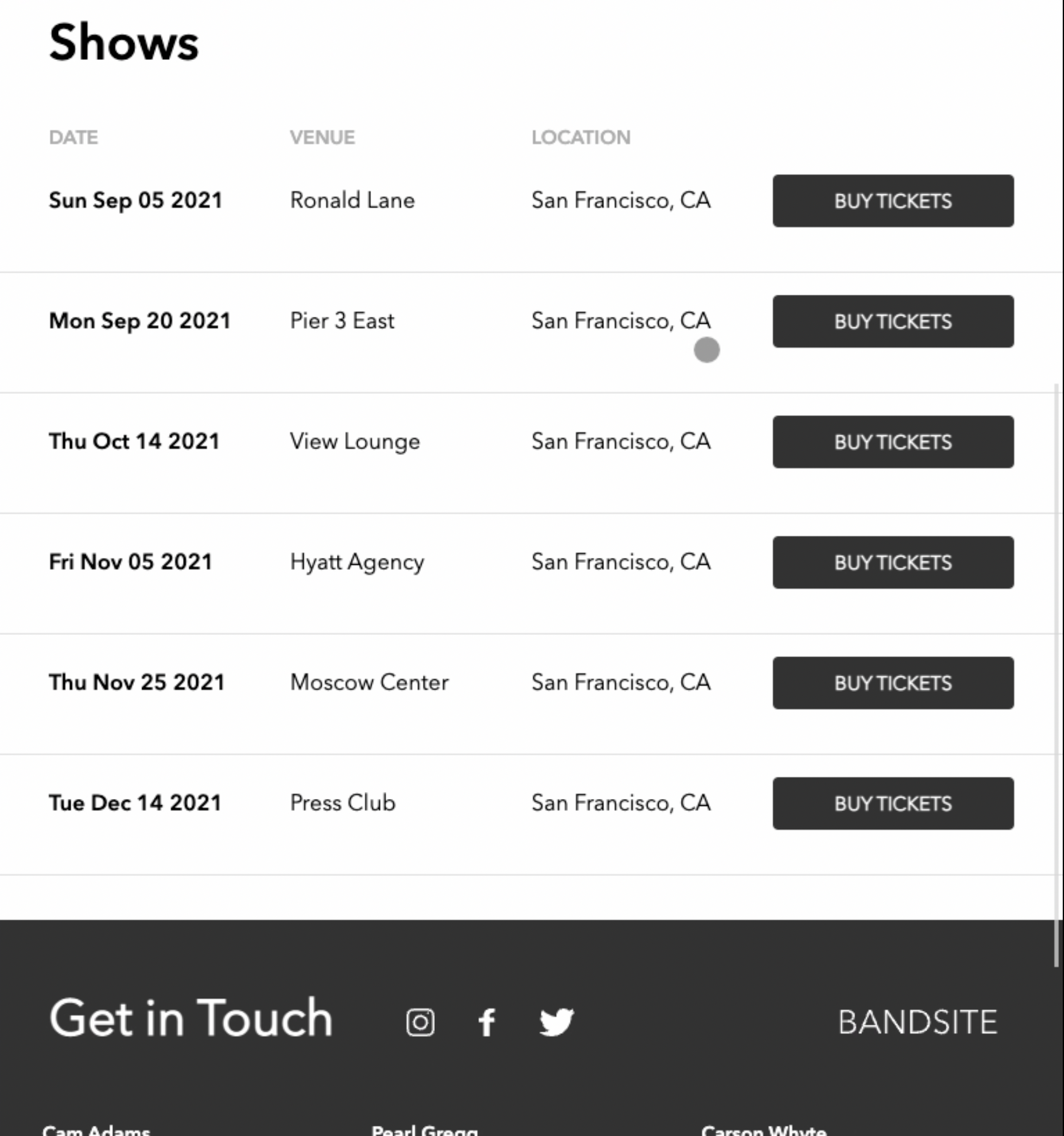Purchase tickets for Moscow Center show
This screenshot has height=1136, width=1064.
[x=893, y=683]
